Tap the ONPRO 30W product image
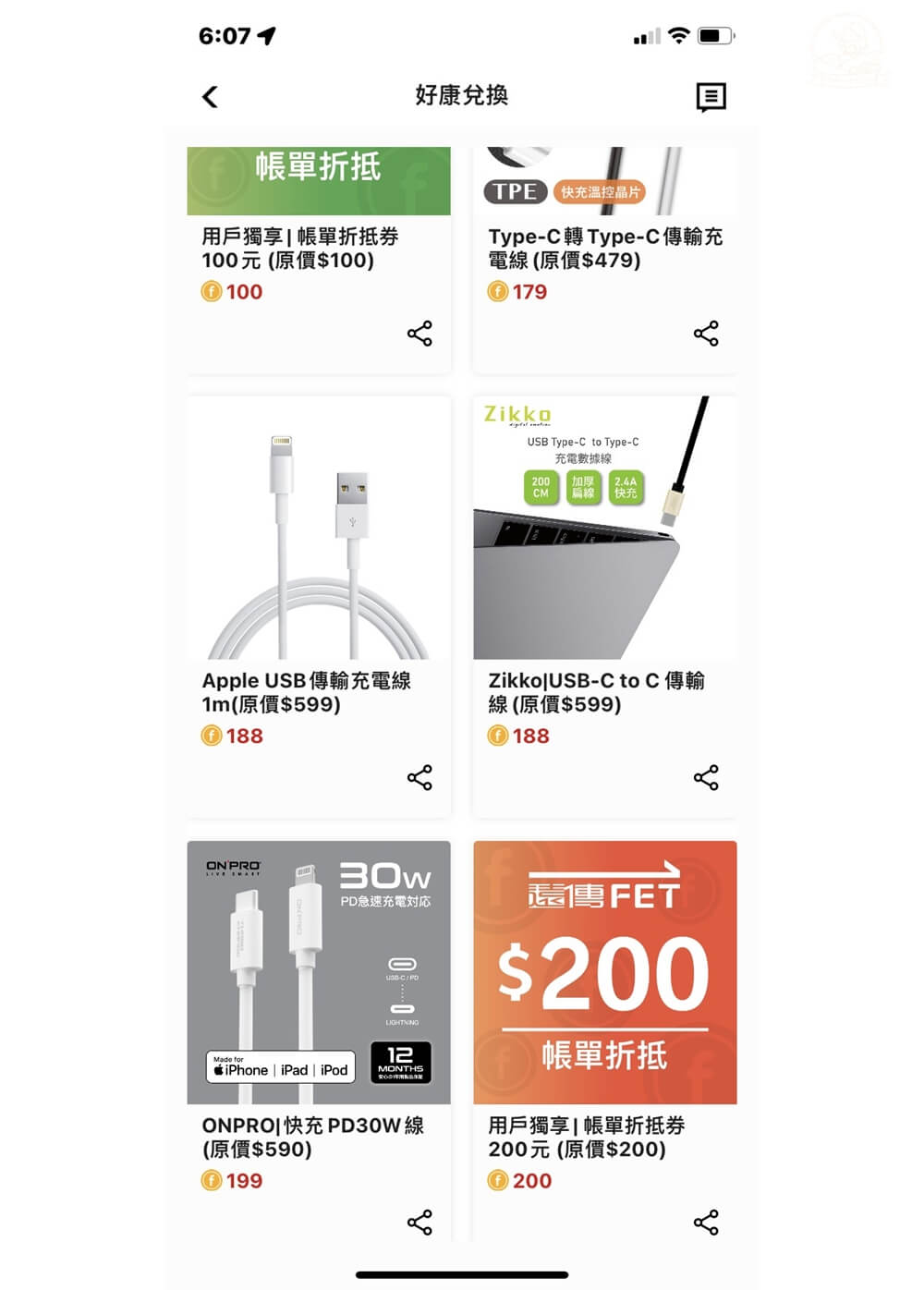 [x=317, y=970]
